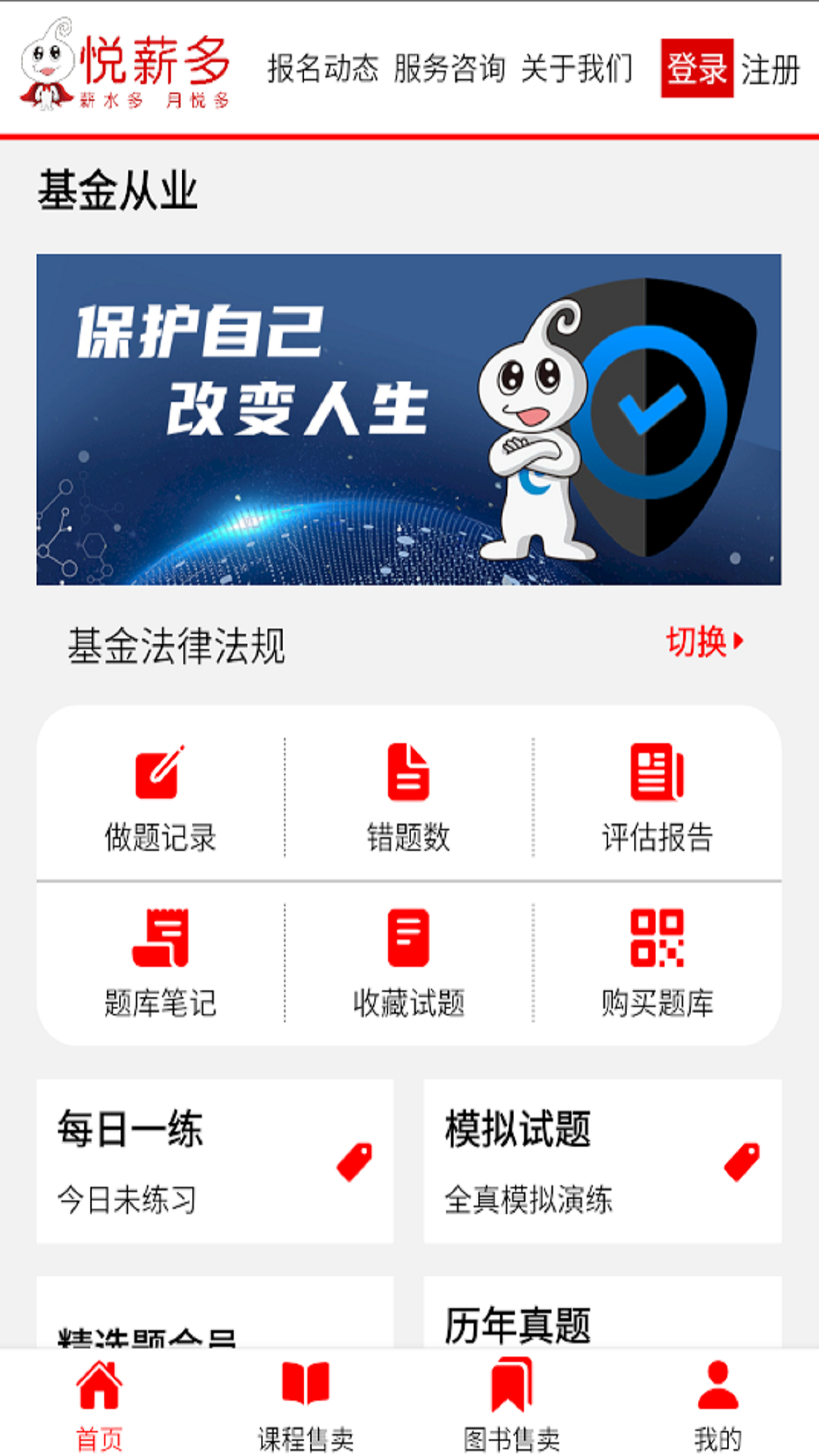Open 关于我们 in the top menu
Screen dimensions: 819x1456
(576, 69)
